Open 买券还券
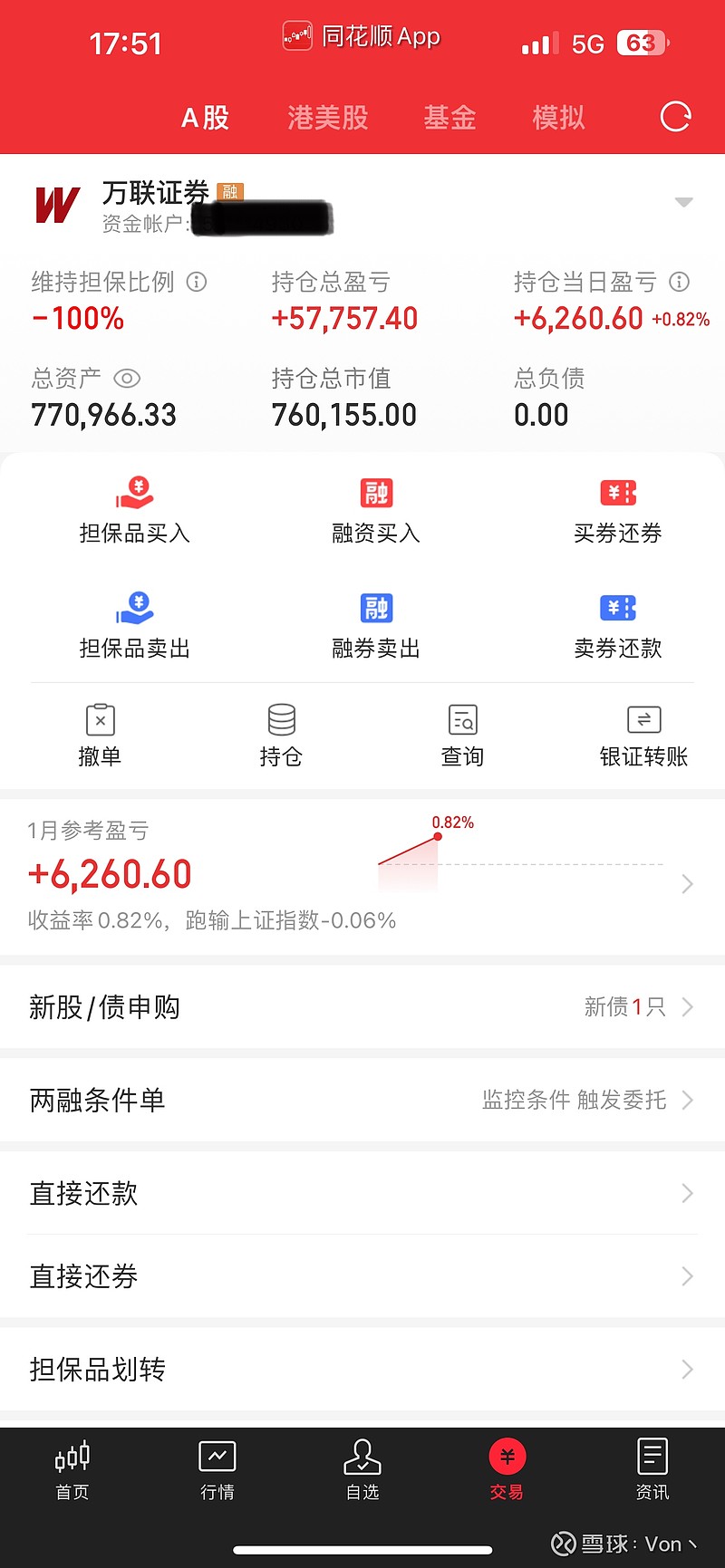The height and width of the screenshot is (1568, 725). point(618,510)
